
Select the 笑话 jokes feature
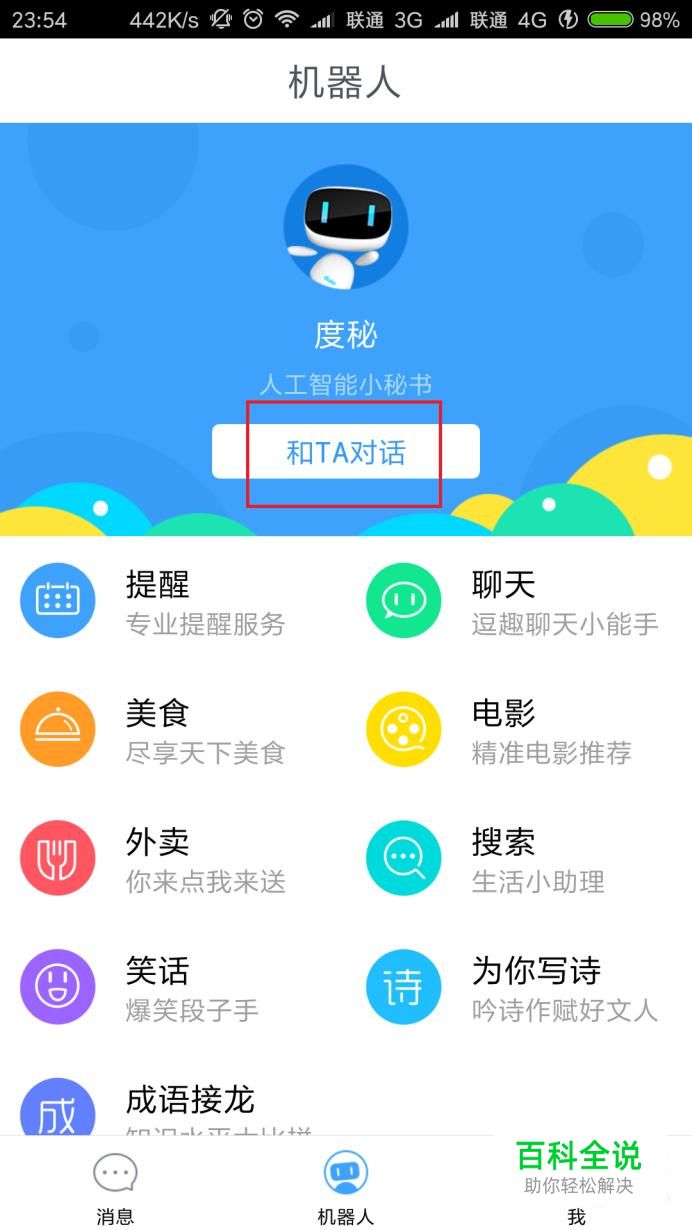click(x=173, y=988)
